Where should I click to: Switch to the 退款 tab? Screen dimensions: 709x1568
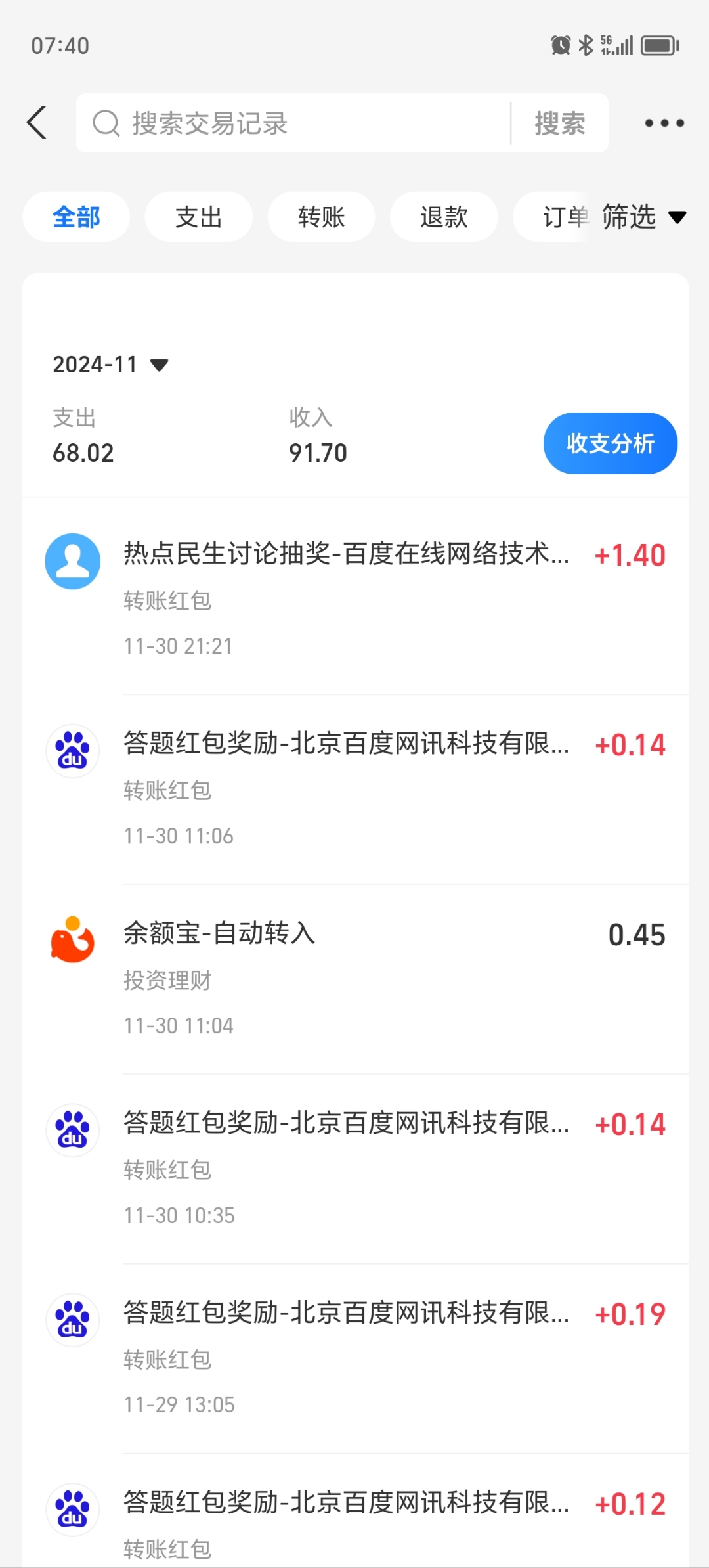(443, 217)
